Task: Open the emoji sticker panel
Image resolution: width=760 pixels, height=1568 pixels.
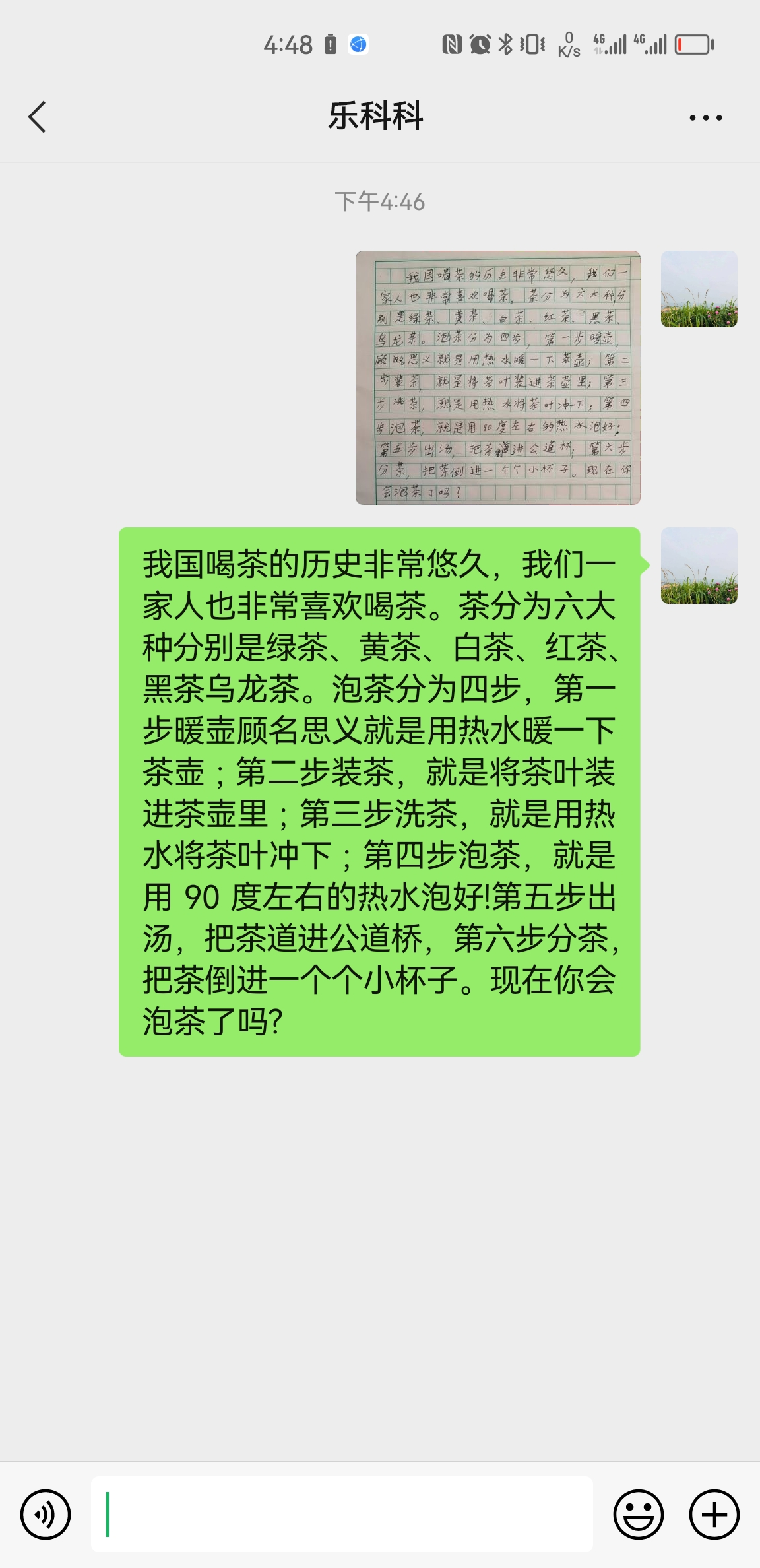Action: [x=638, y=1515]
